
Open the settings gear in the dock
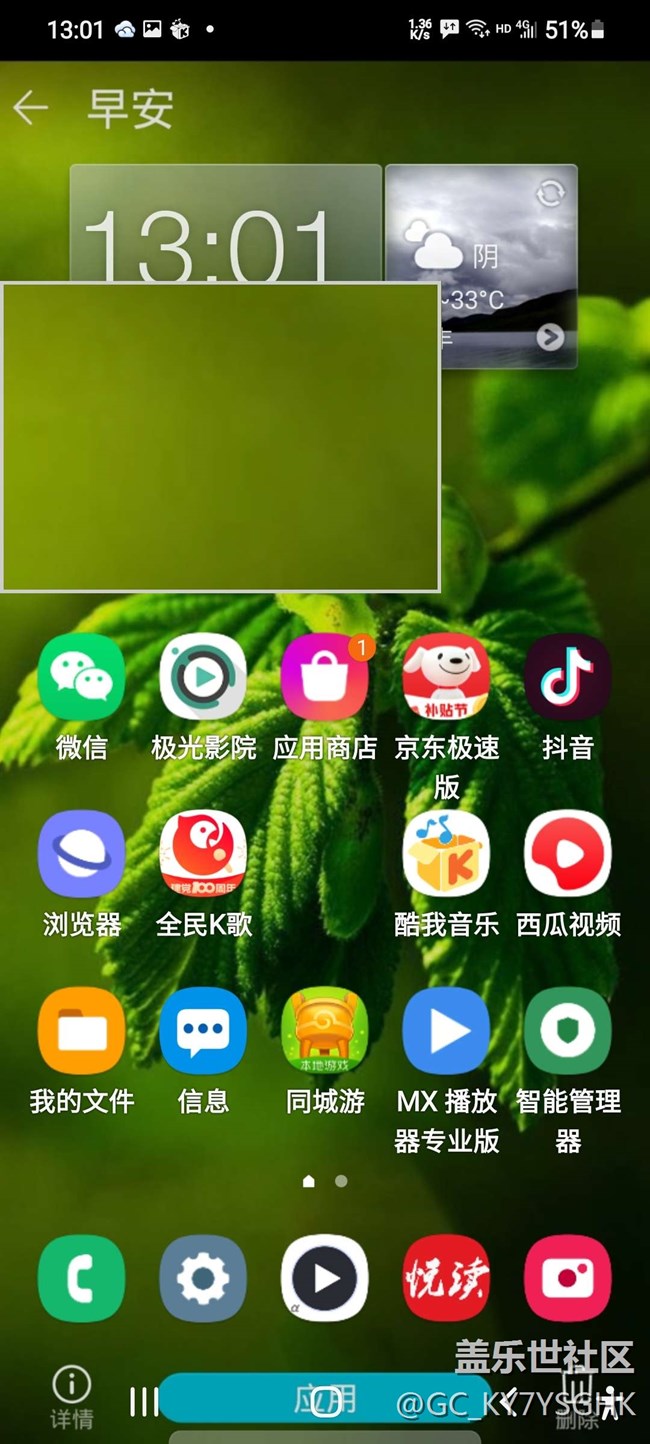[x=203, y=1278]
